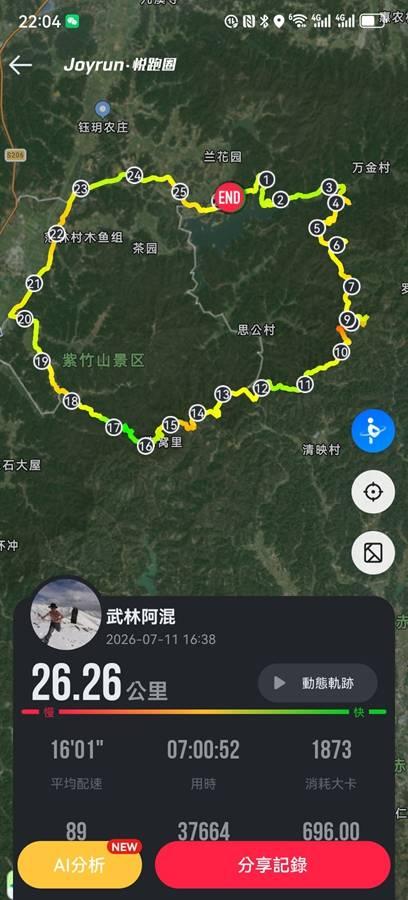
Task: Open 武林阿混's profile avatar
Action: pos(66,614)
